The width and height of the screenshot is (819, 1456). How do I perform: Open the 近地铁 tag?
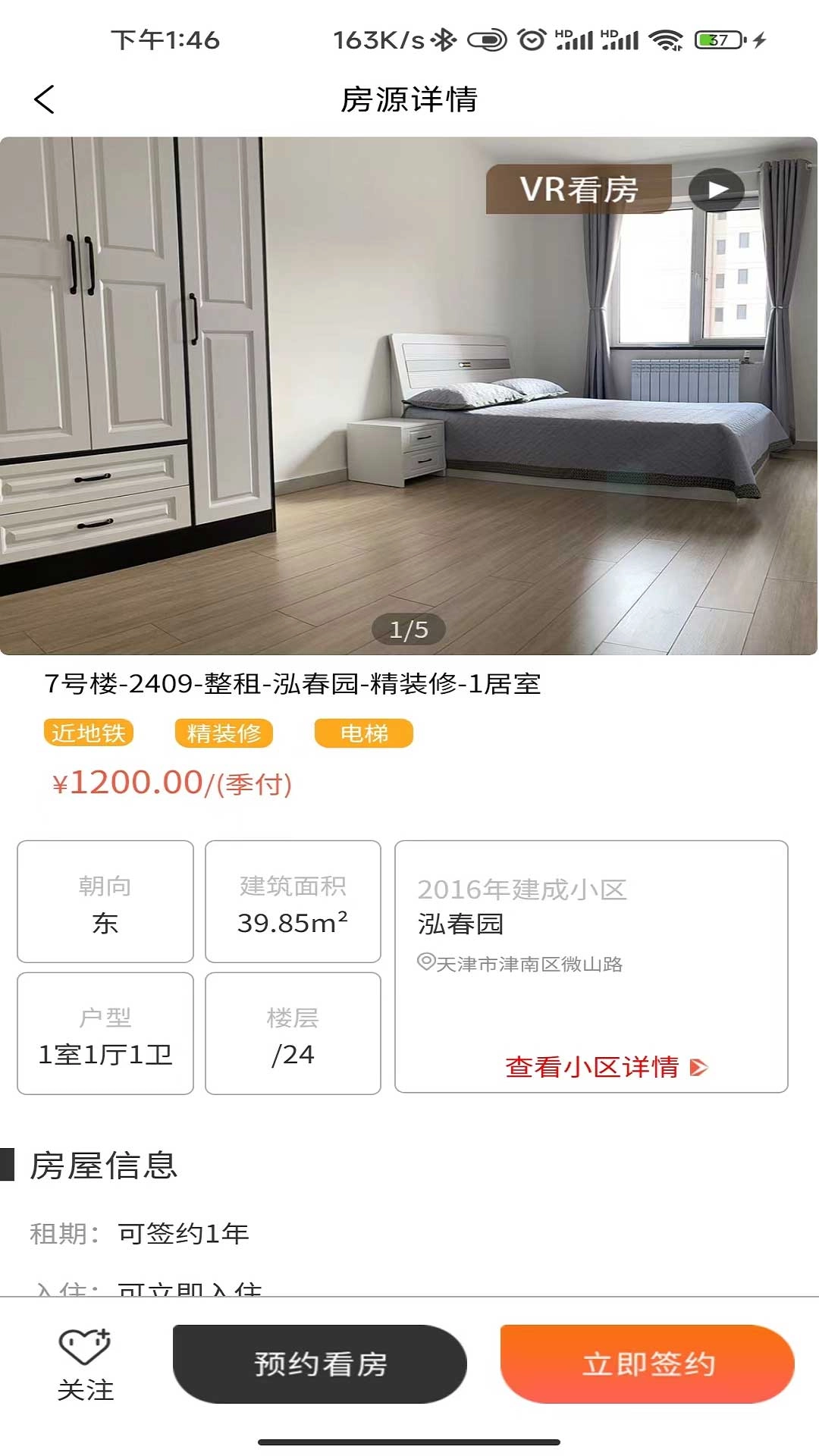(x=89, y=733)
